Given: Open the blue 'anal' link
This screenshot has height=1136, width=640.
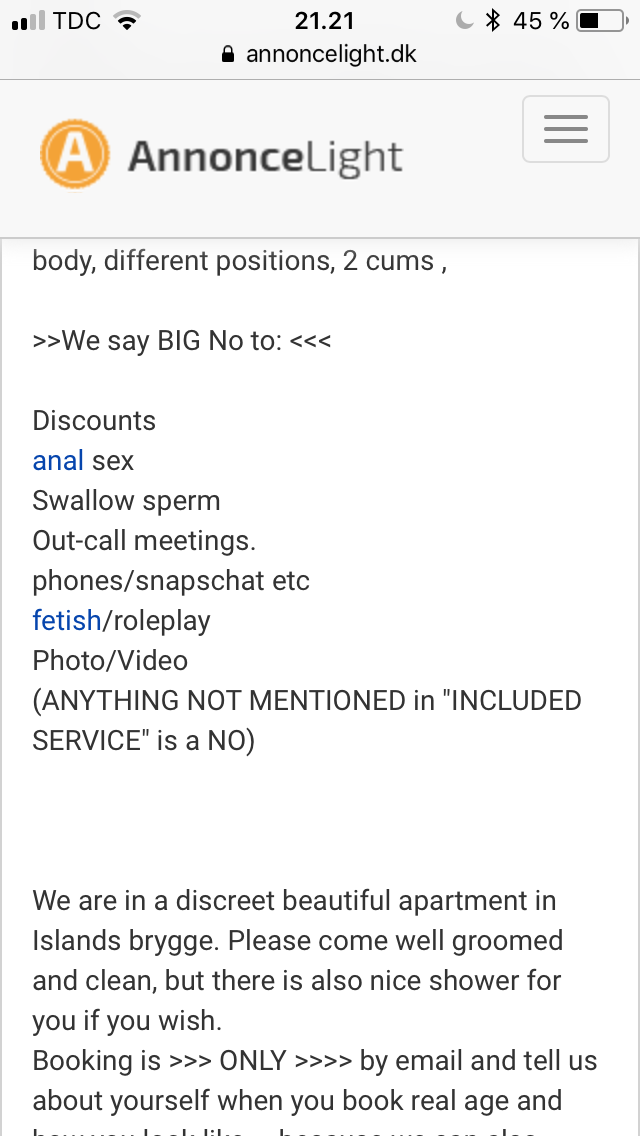Looking at the screenshot, I should (58, 461).
